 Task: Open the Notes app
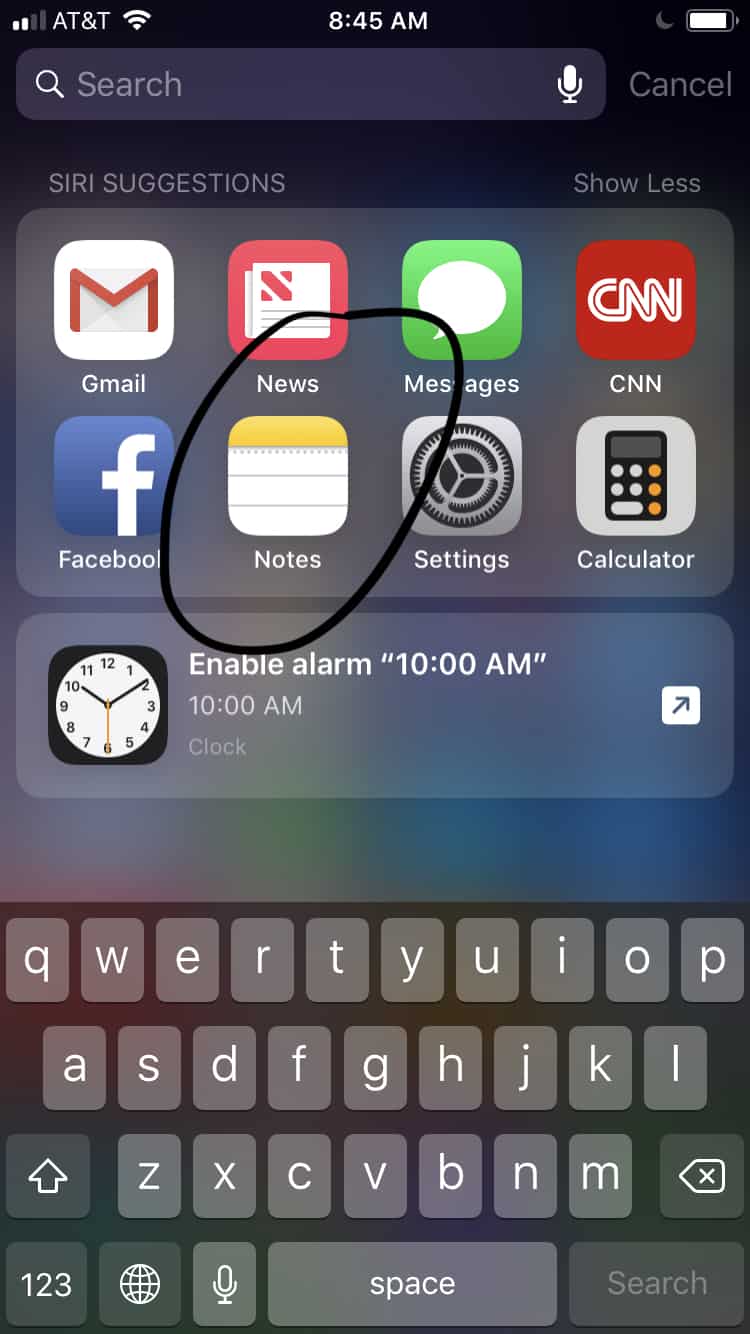click(288, 476)
